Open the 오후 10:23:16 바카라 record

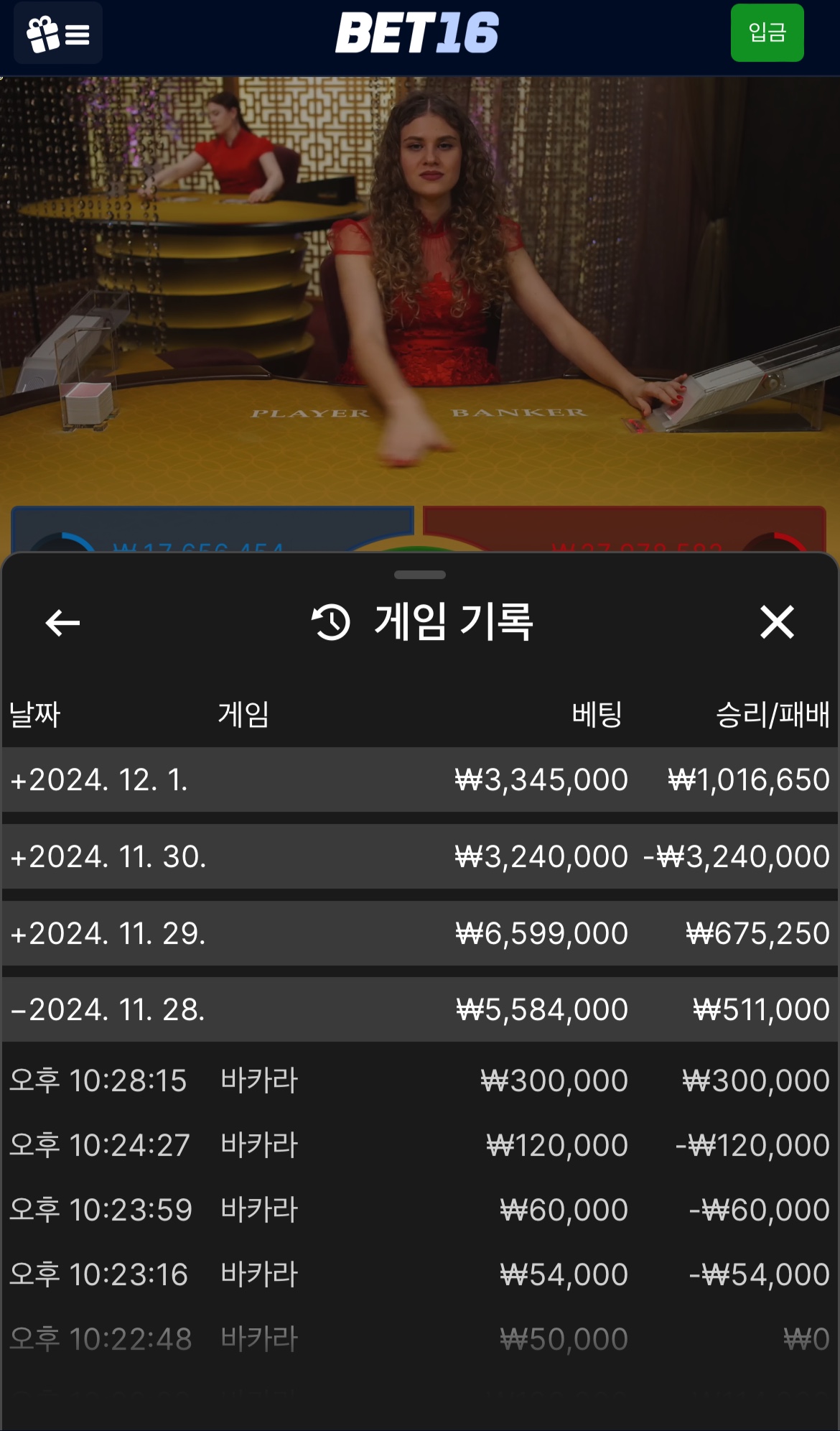pyautogui.click(x=420, y=1274)
